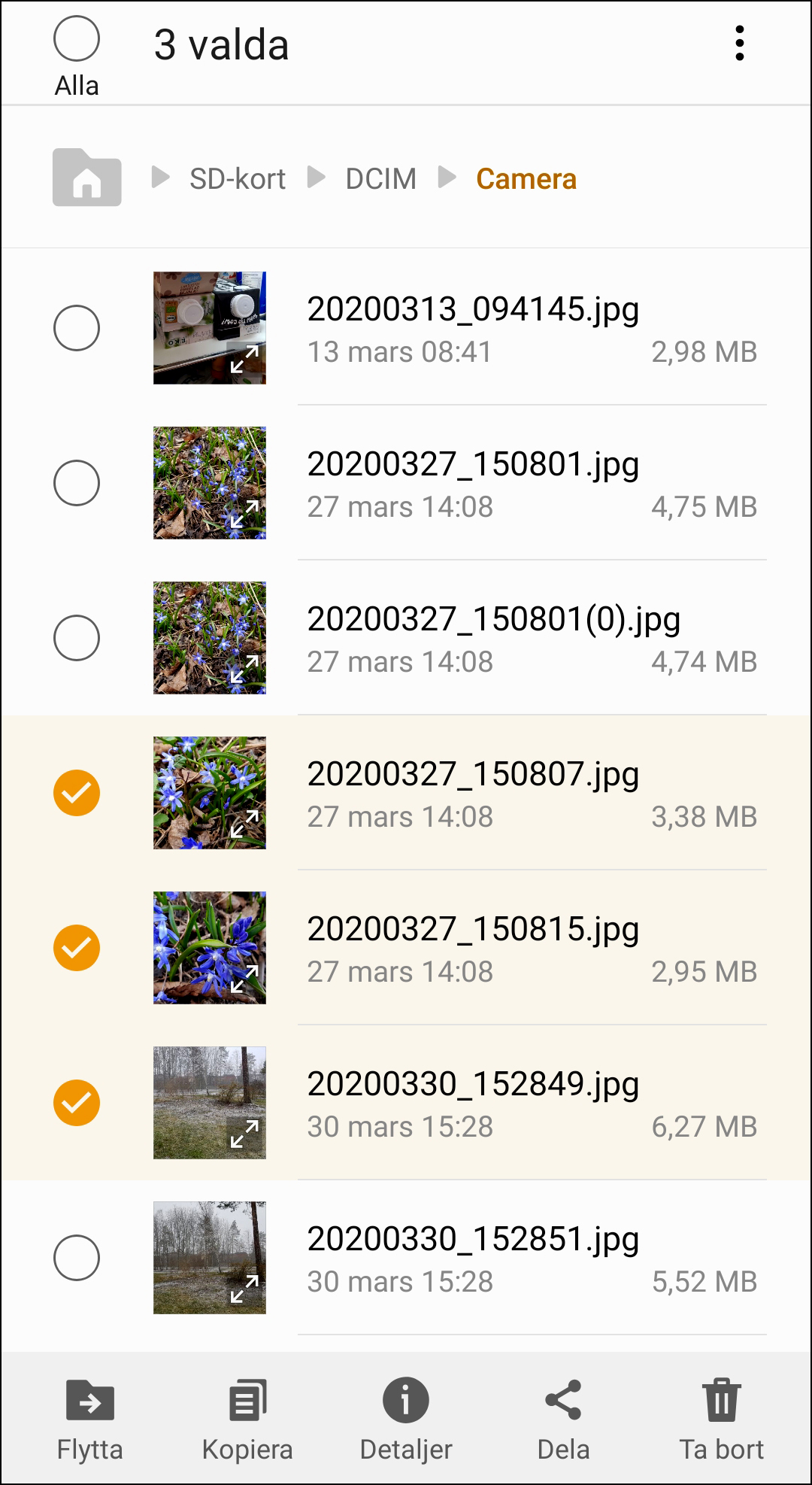The width and height of the screenshot is (812, 1485).
Task: Open the three-dot overflow menu
Action: point(740,44)
